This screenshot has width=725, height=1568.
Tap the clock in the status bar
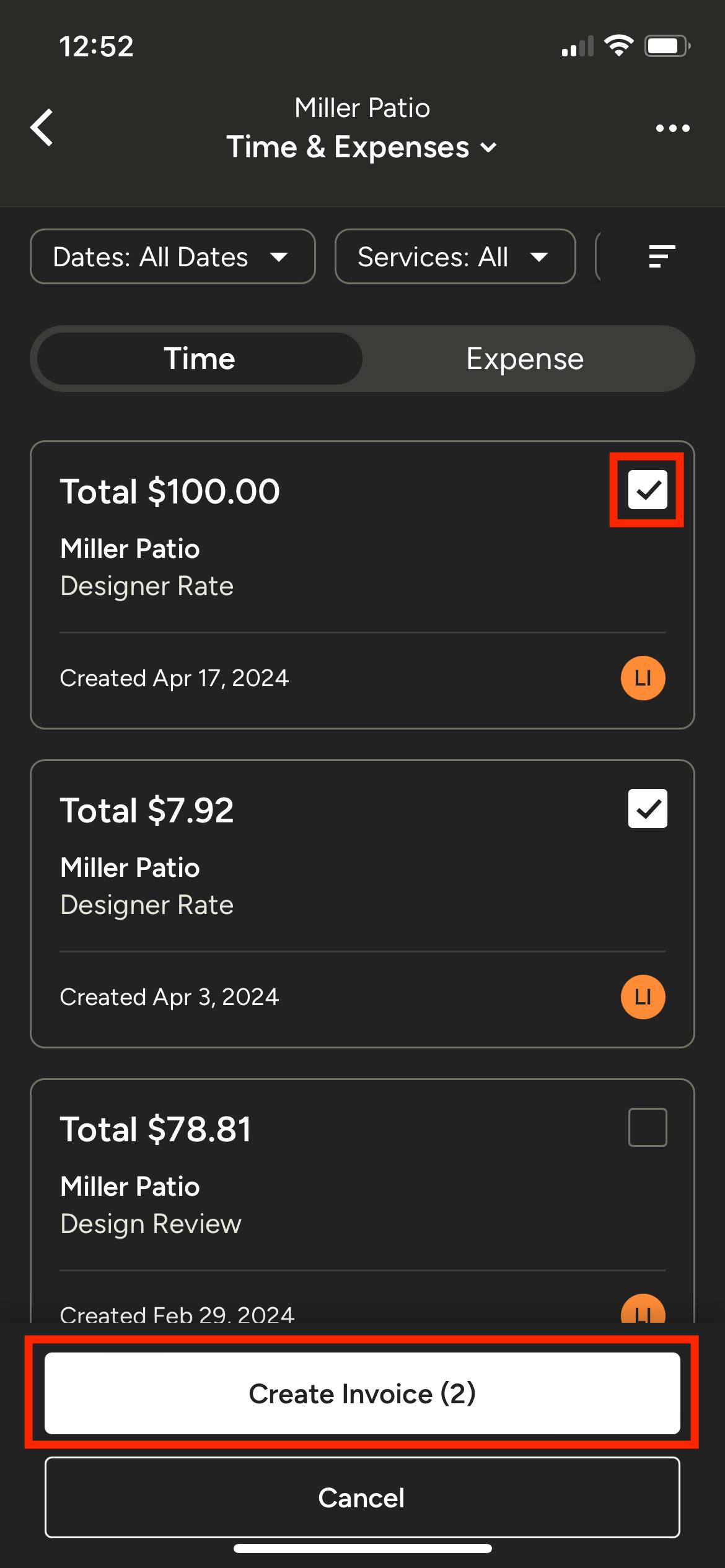tap(97, 45)
